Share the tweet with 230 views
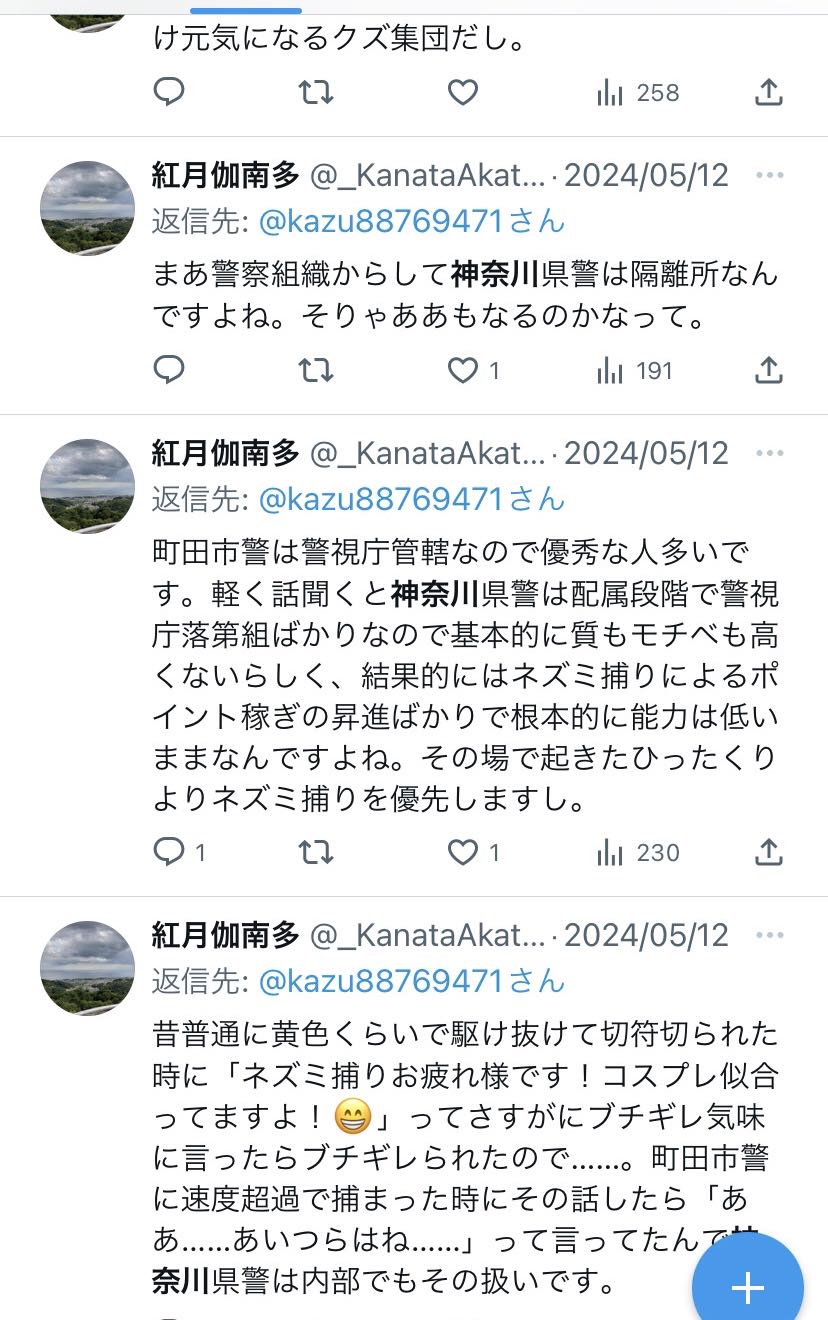The image size is (828, 1320). [x=767, y=853]
